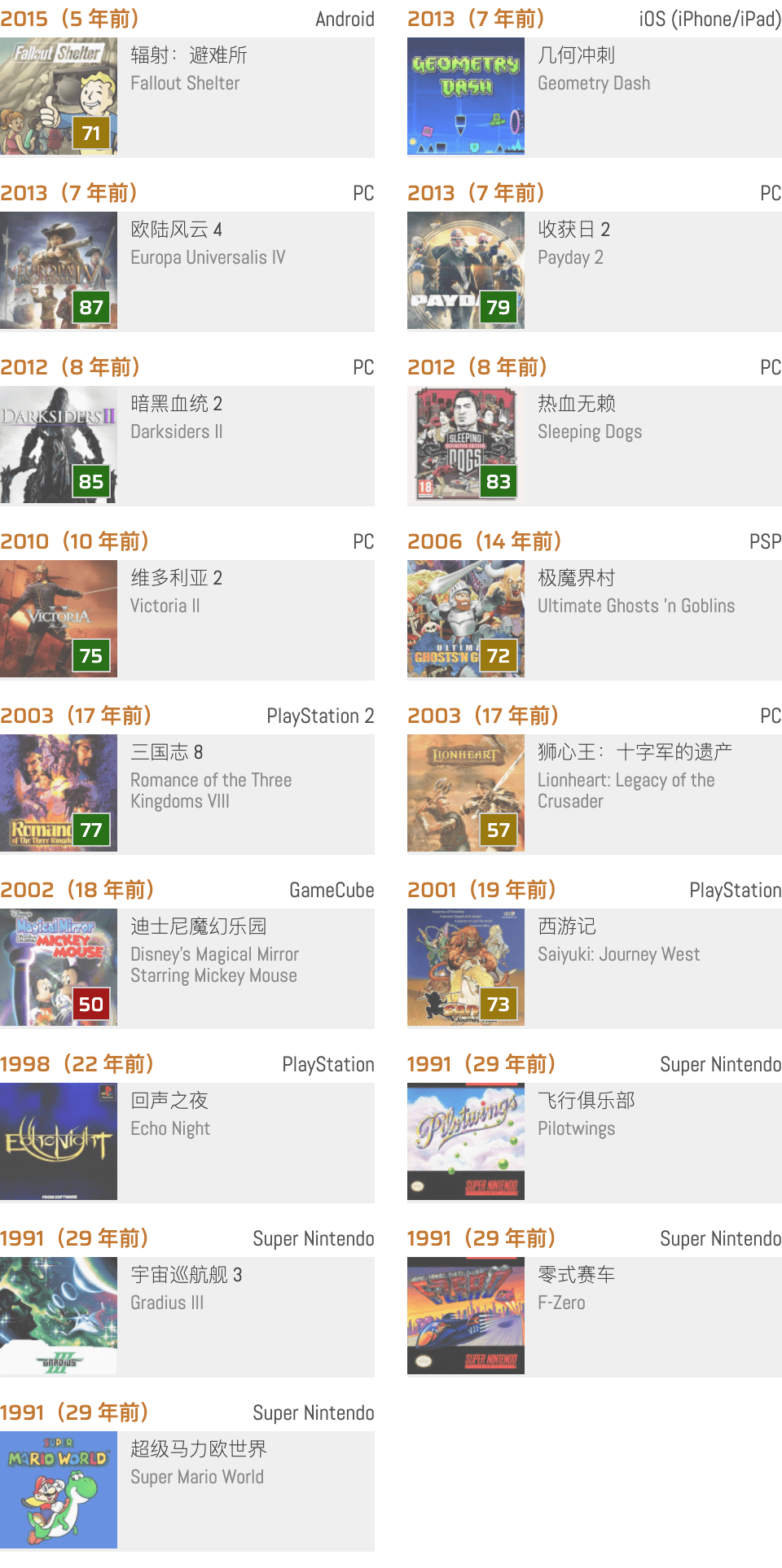Open the Geometry Dash game card

[595, 96]
